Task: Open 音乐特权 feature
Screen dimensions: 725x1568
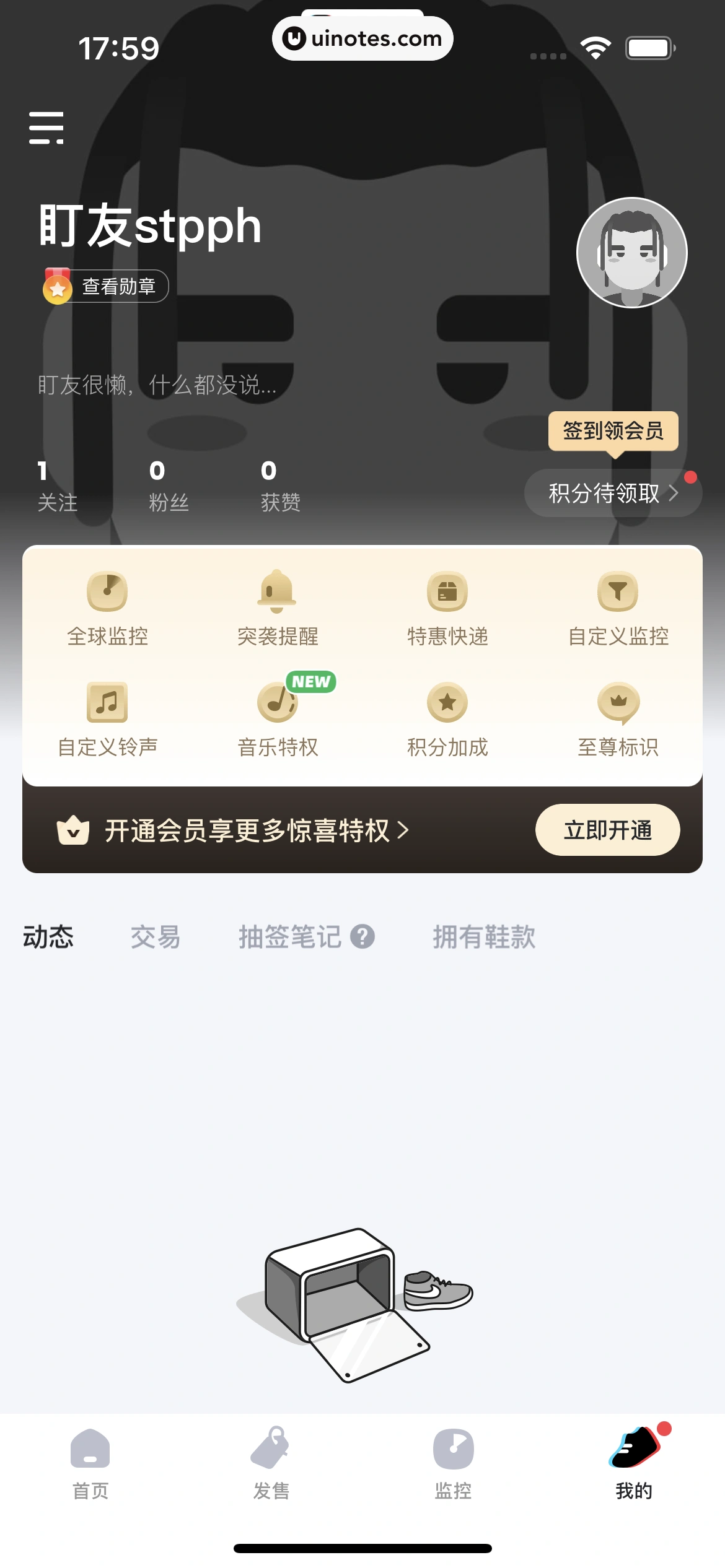Action: pyautogui.click(x=278, y=720)
